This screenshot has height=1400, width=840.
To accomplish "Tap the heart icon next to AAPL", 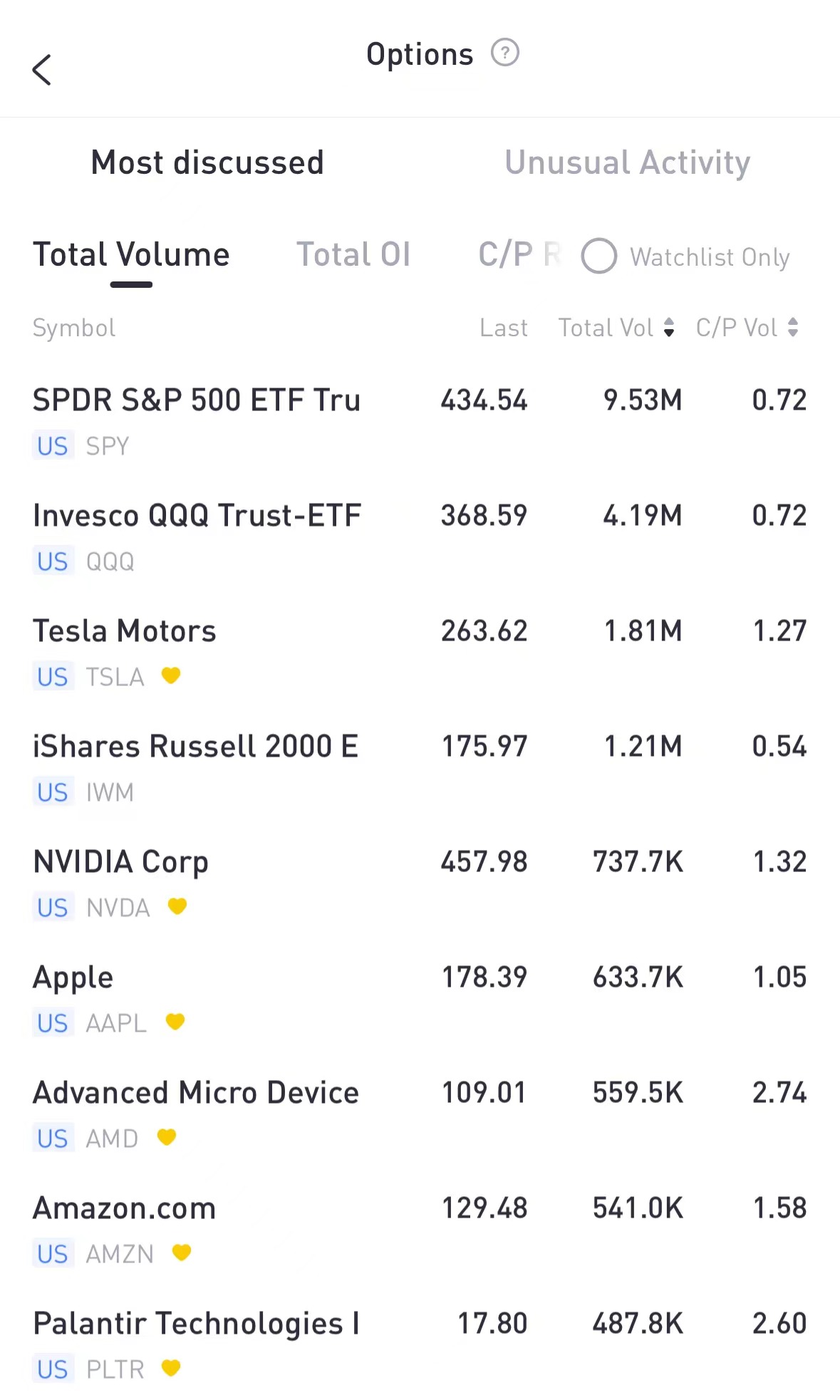I will pos(175,1022).
